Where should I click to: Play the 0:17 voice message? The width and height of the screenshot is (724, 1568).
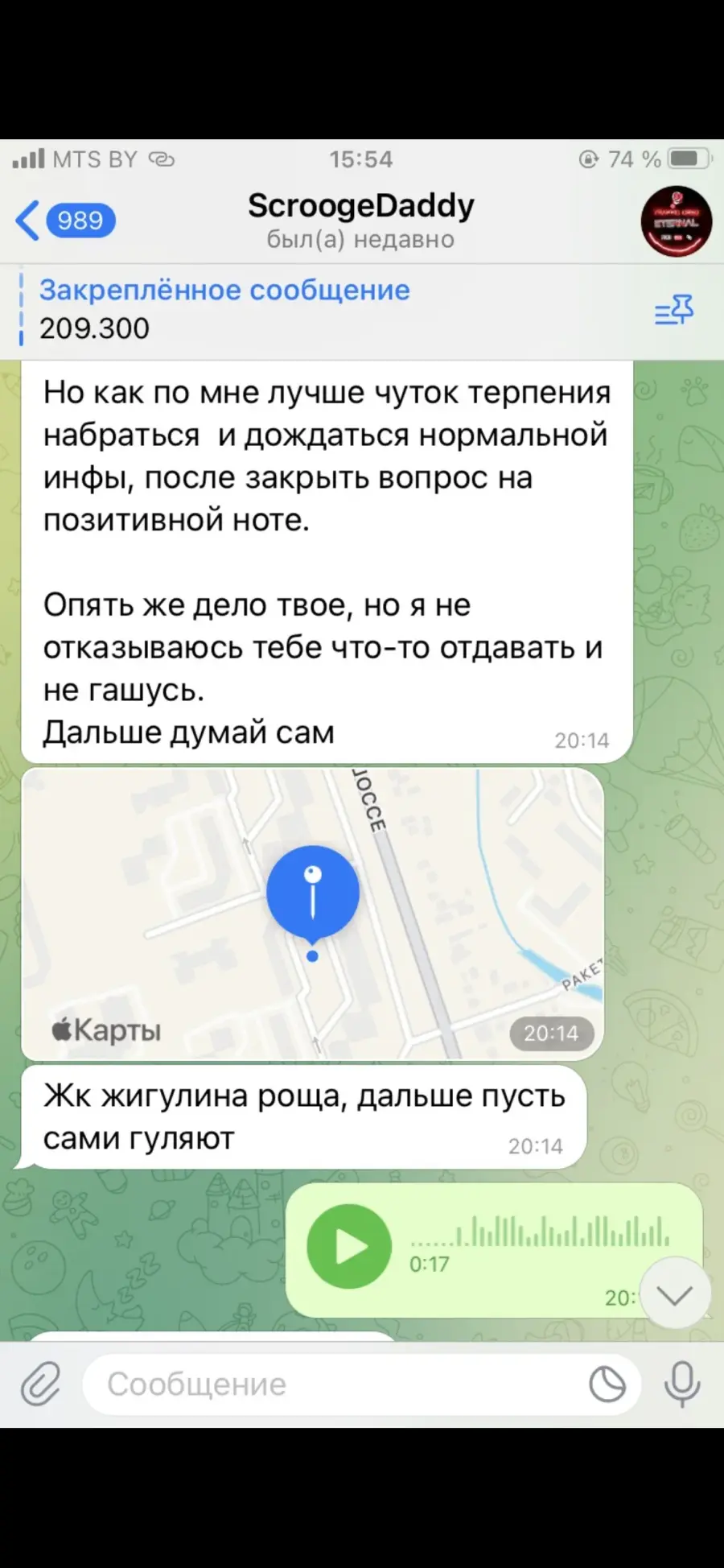[349, 1246]
